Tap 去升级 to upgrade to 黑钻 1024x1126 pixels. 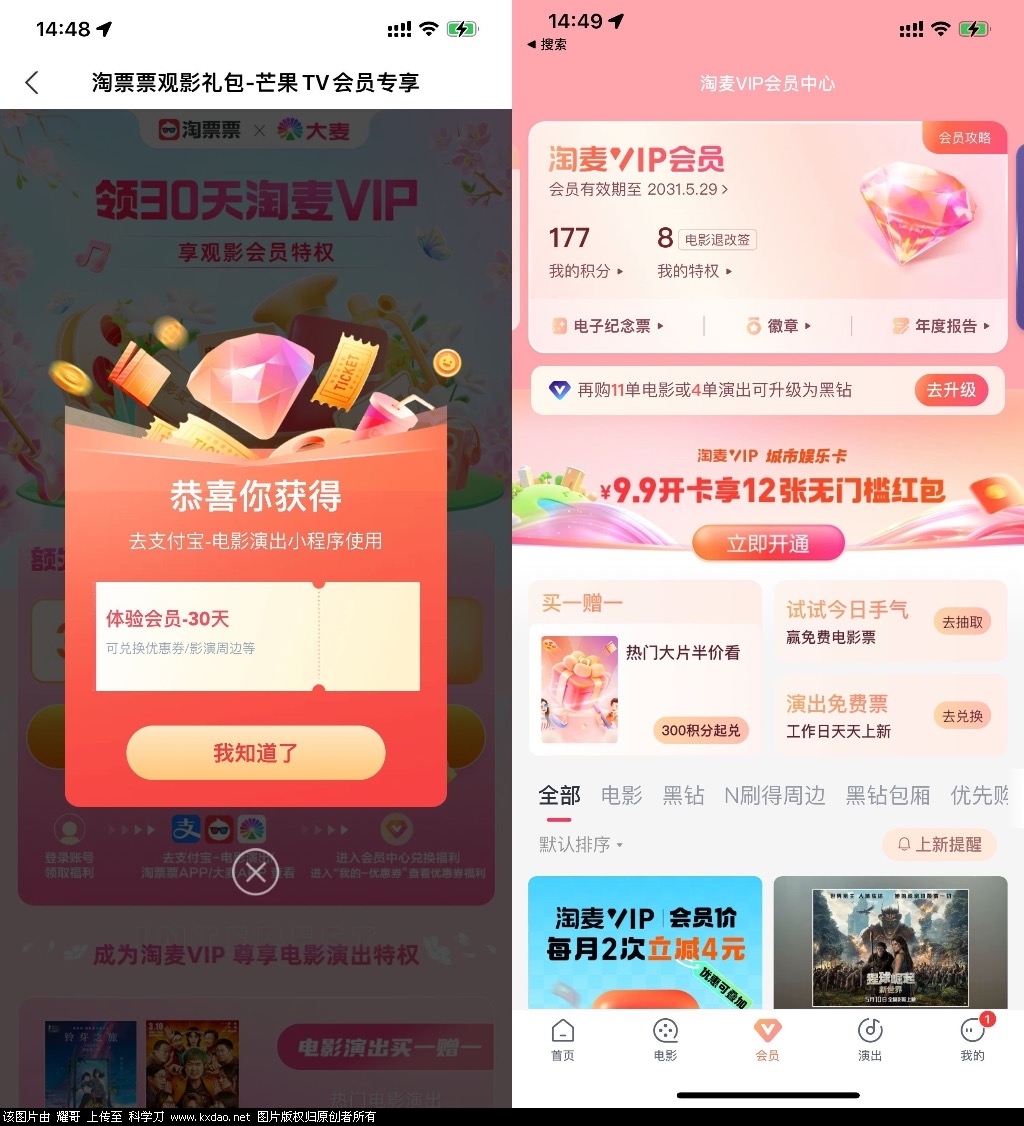pyautogui.click(x=950, y=390)
